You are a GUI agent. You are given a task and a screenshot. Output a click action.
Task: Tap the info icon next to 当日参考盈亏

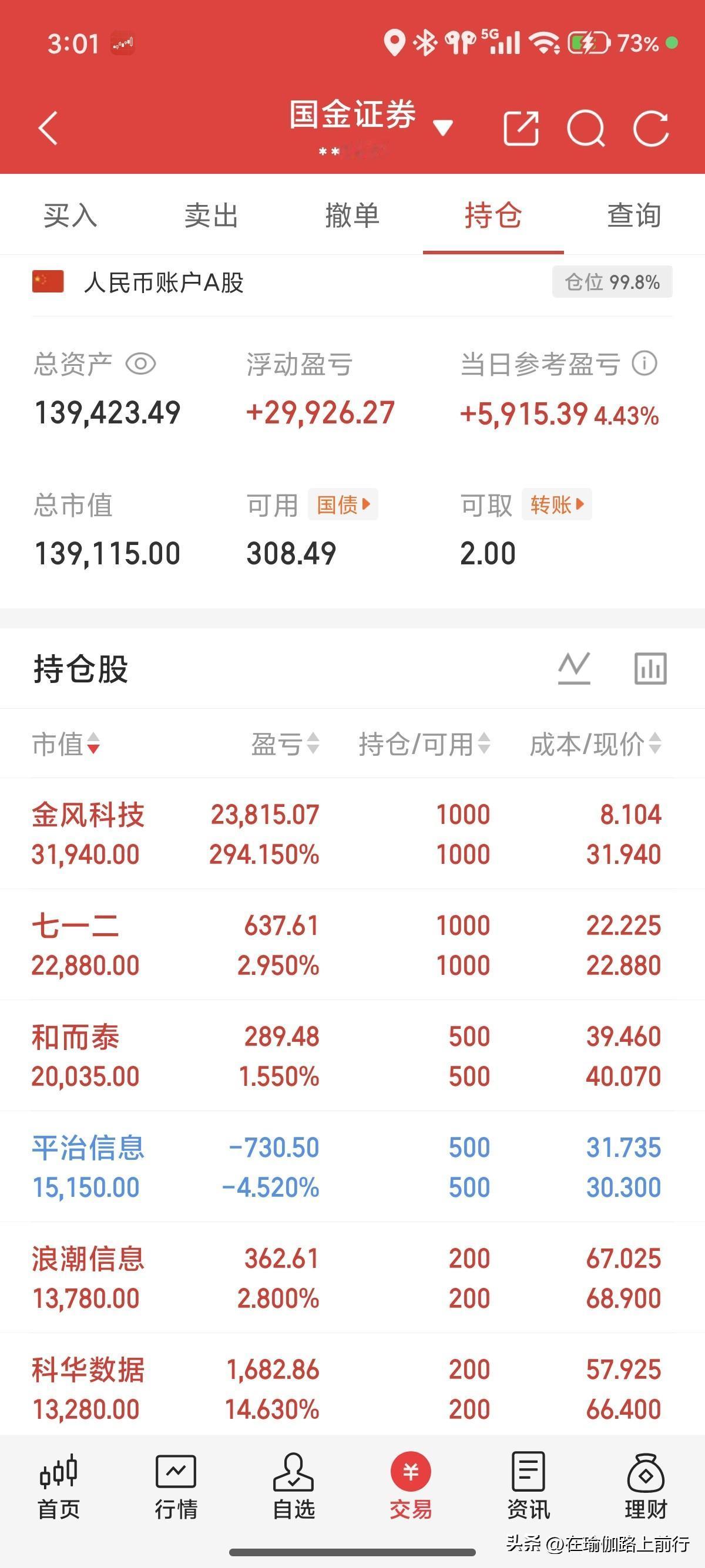click(x=645, y=364)
